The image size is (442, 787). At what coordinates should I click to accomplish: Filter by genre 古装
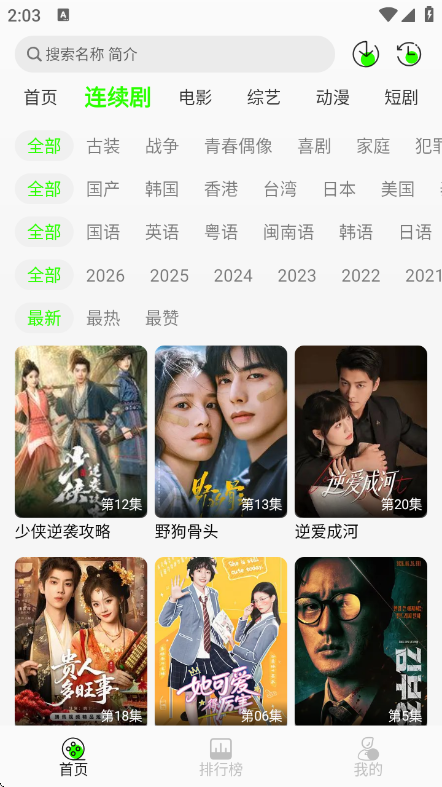tap(103, 146)
